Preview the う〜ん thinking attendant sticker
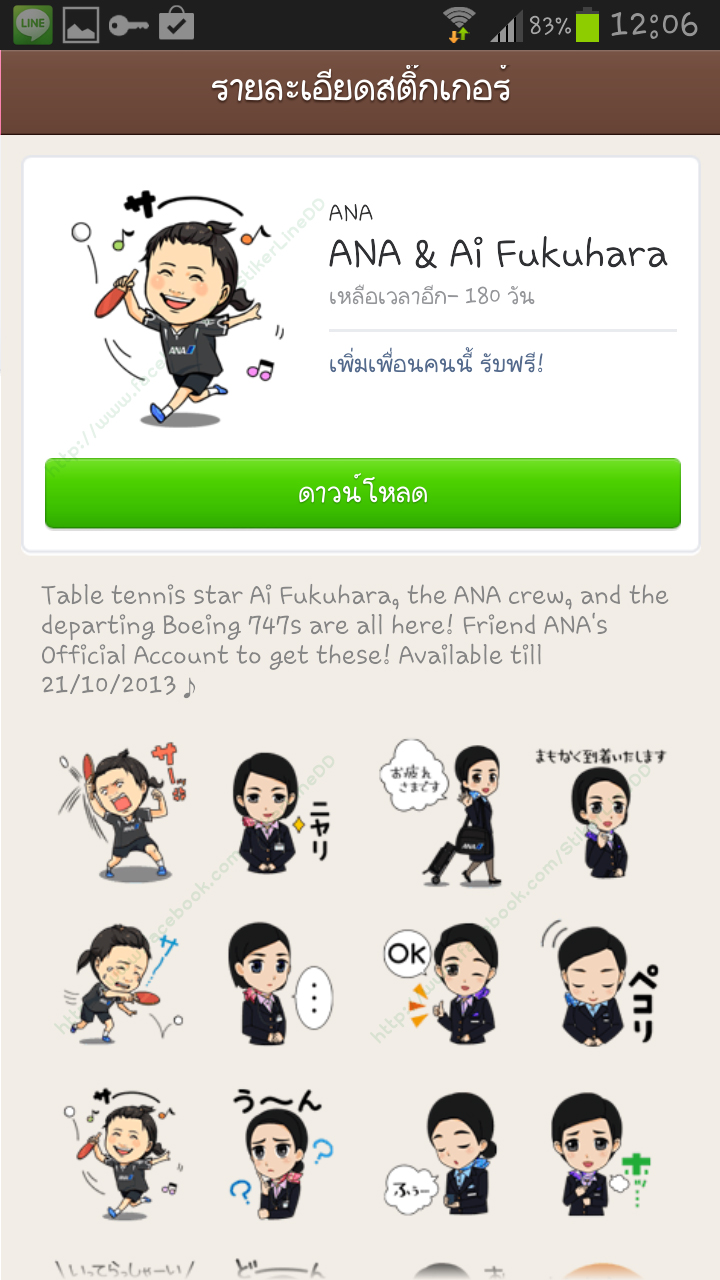This screenshot has width=720, height=1280. [x=277, y=1150]
